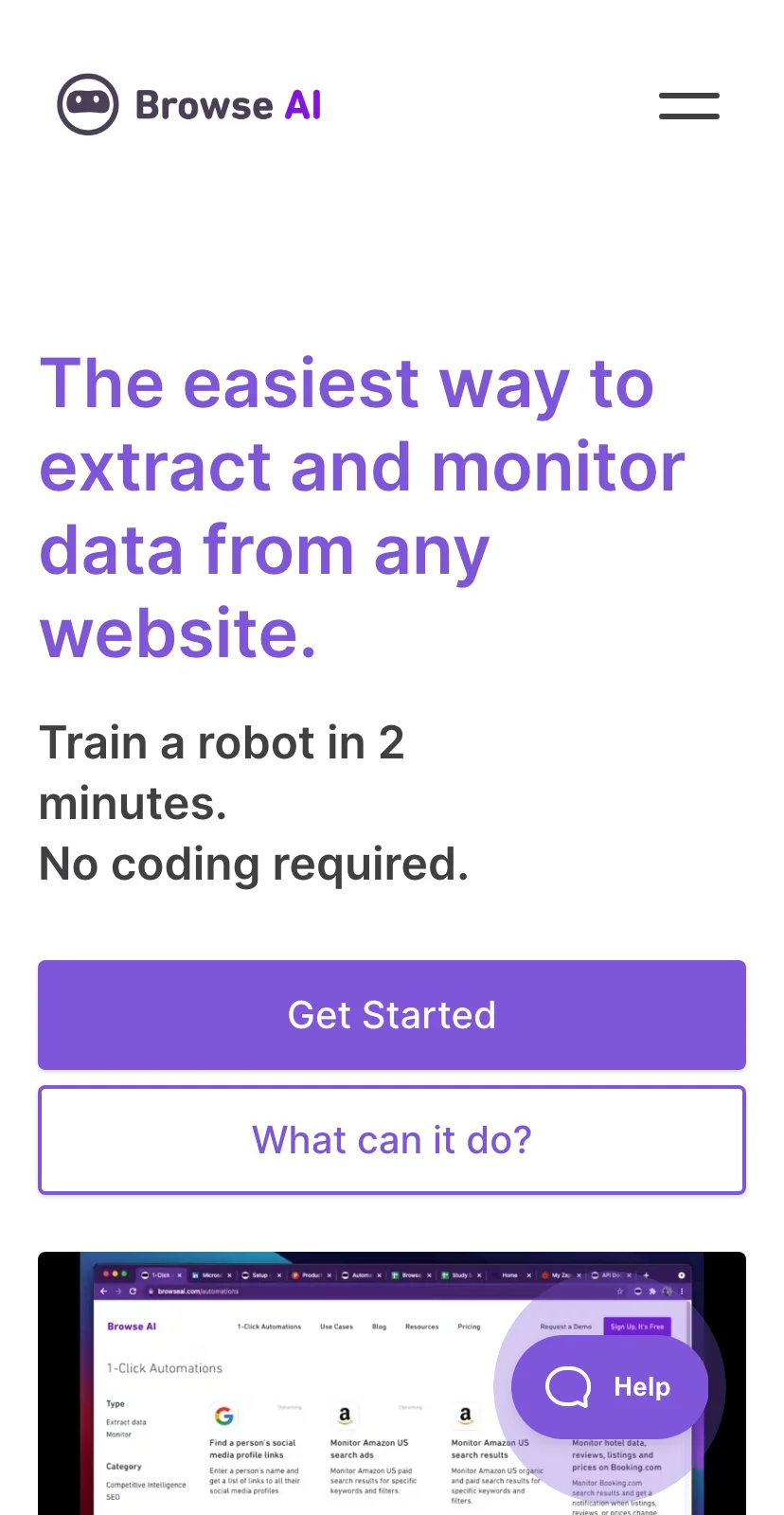Viewport: 784px width, 1515px height.
Task: Select What can it do?
Action: coord(392,1140)
